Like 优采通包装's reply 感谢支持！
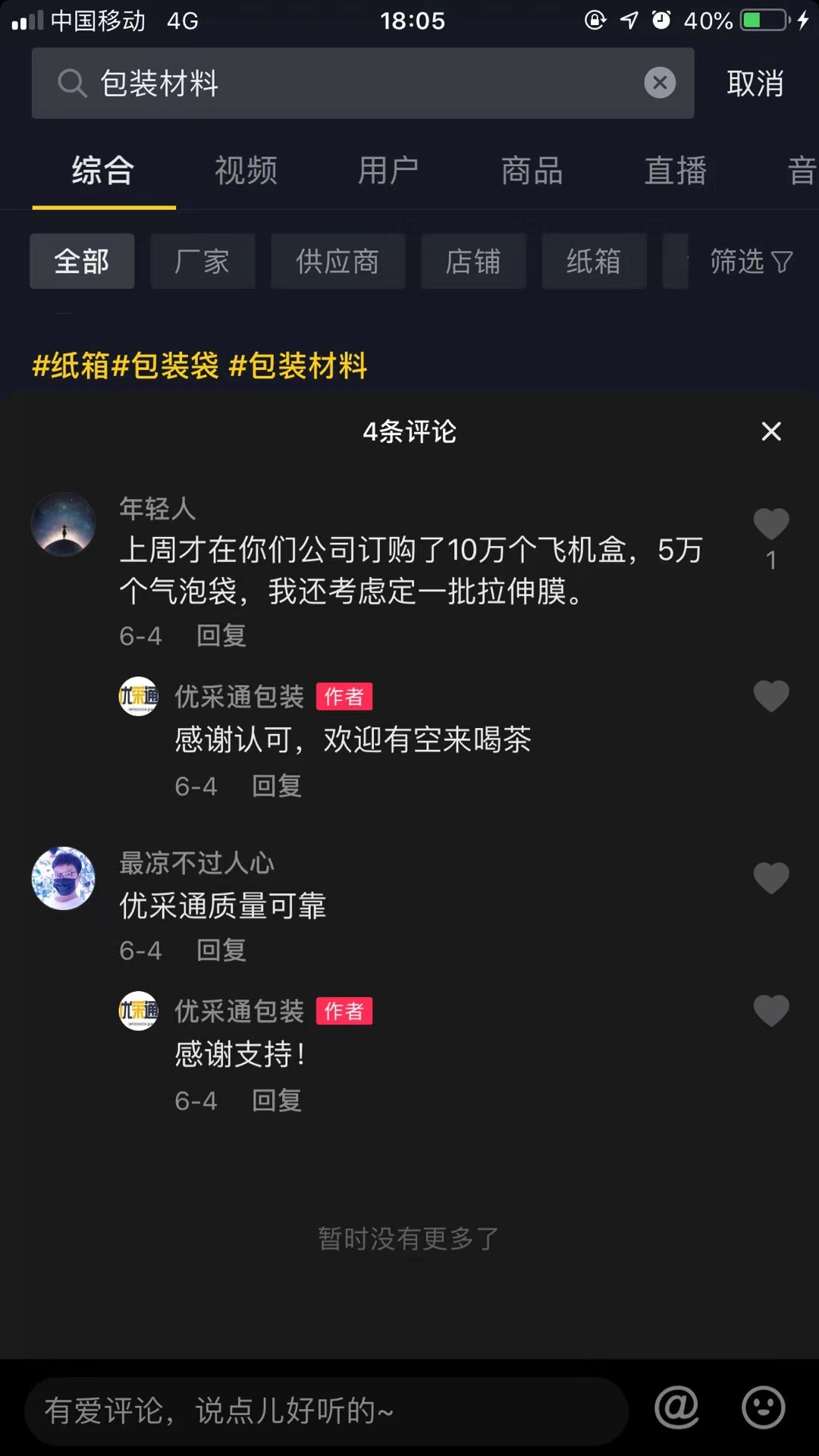 click(x=770, y=1010)
